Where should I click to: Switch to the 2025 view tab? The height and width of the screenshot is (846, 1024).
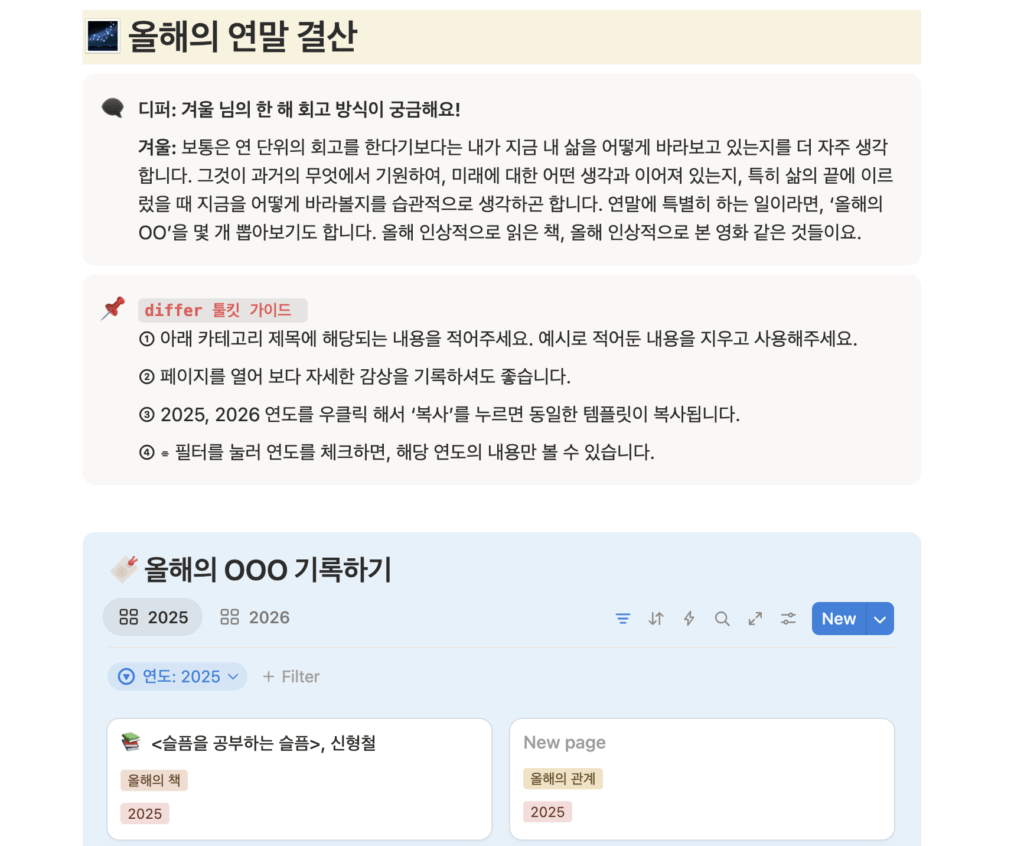click(x=153, y=617)
